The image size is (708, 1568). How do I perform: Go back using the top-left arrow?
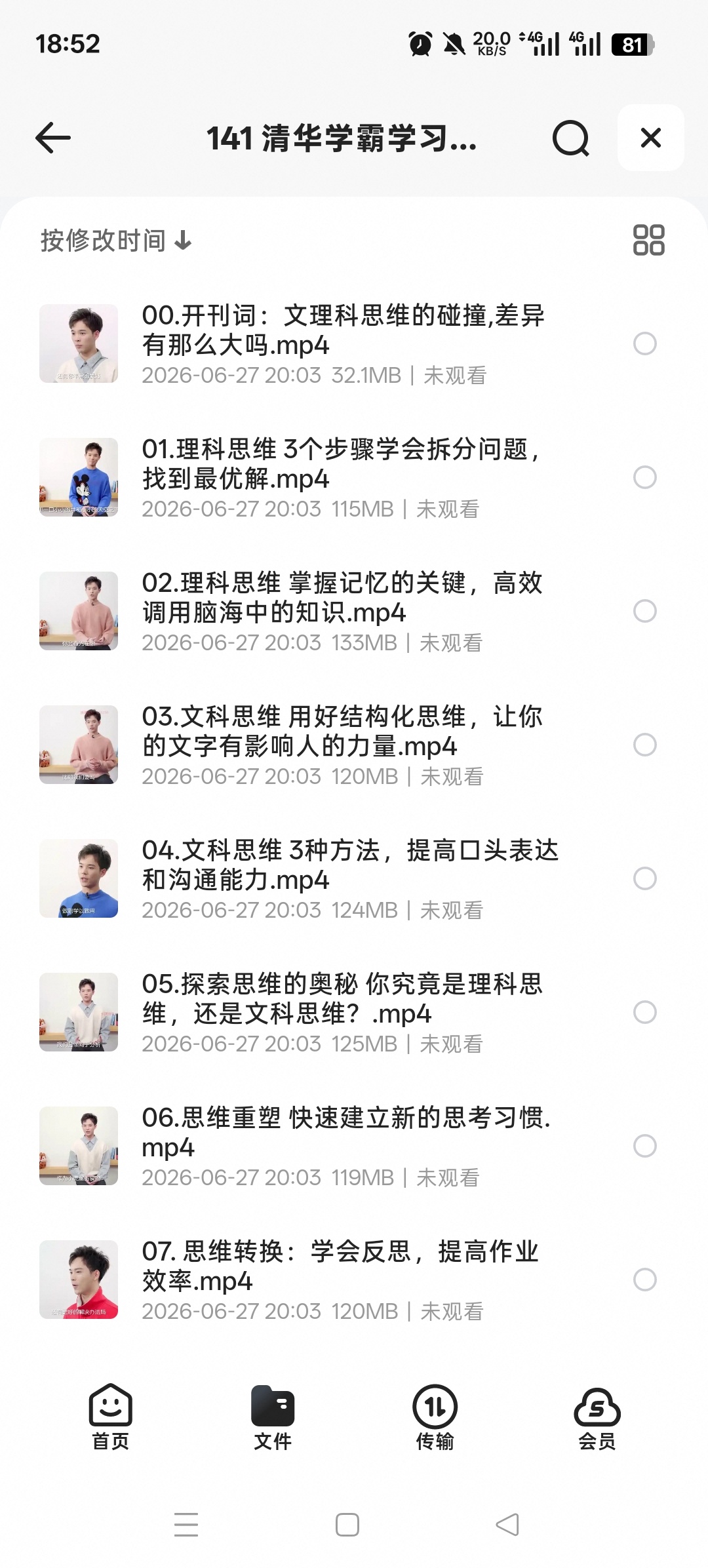pyautogui.click(x=53, y=138)
